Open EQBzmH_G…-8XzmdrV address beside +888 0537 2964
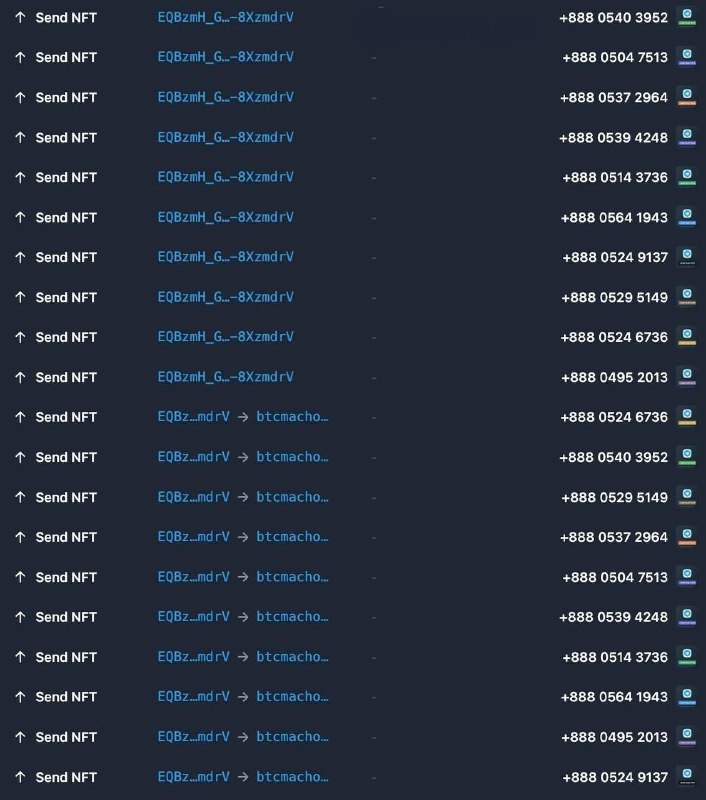Viewport: 706px width, 800px height. [x=225, y=97]
